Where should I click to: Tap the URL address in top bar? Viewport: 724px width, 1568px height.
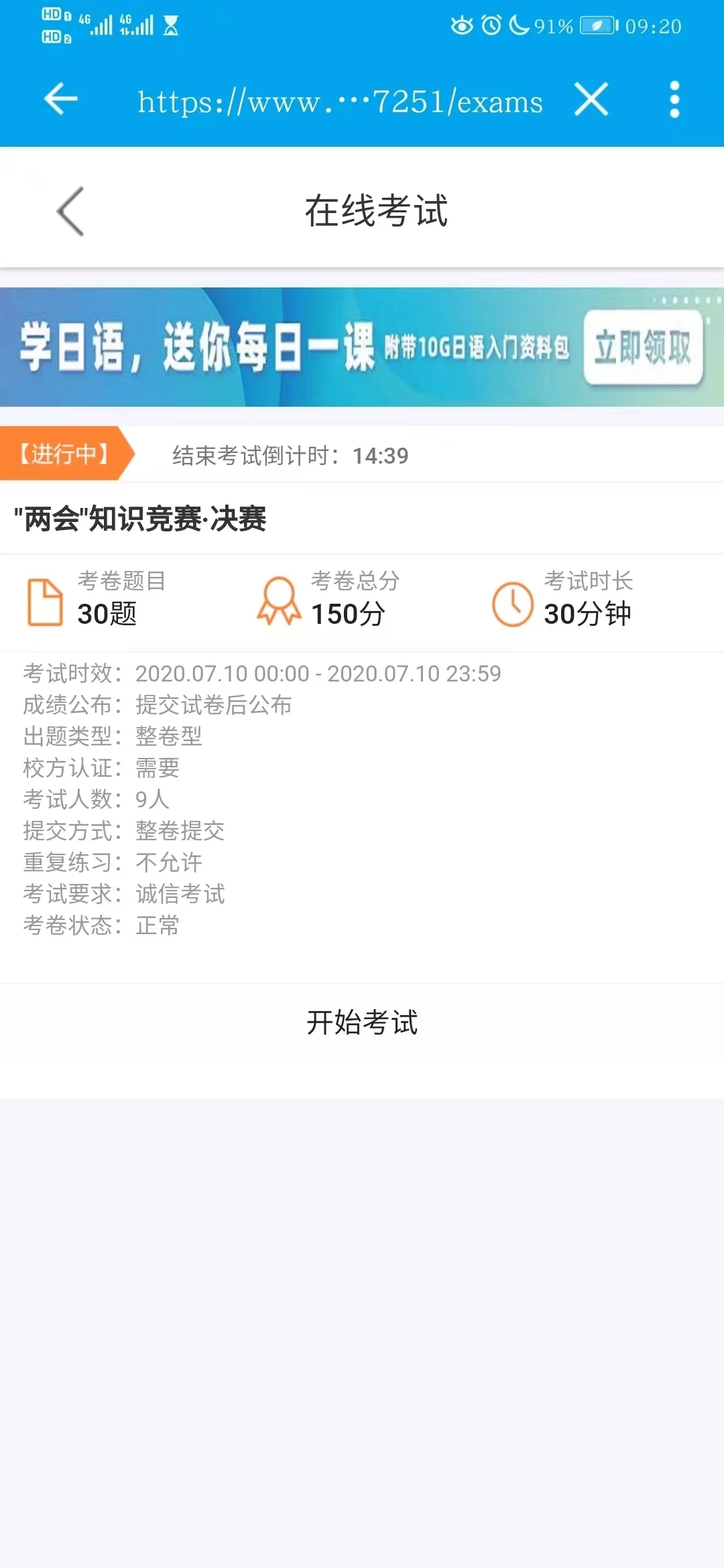[x=340, y=102]
